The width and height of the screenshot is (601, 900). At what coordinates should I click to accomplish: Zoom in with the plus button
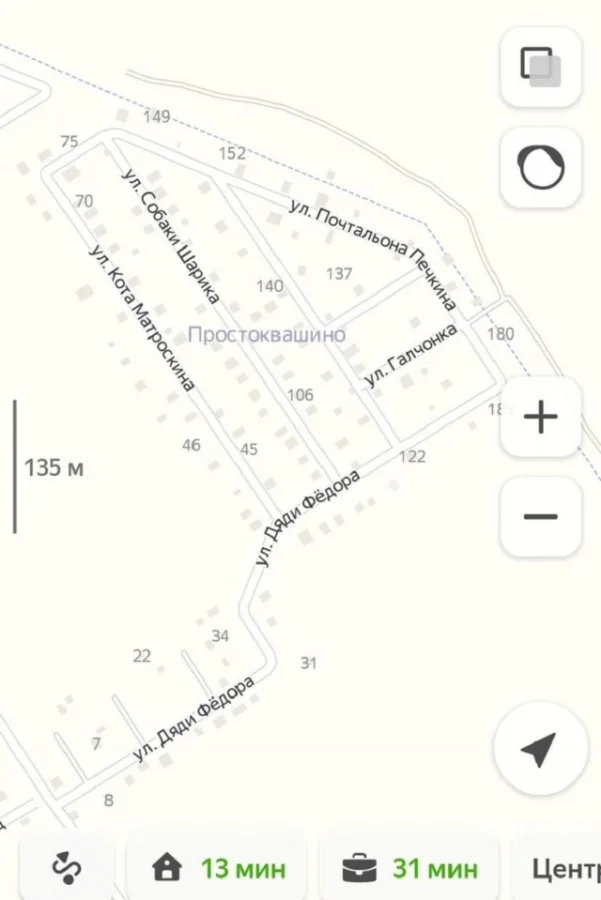(x=541, y=417)
